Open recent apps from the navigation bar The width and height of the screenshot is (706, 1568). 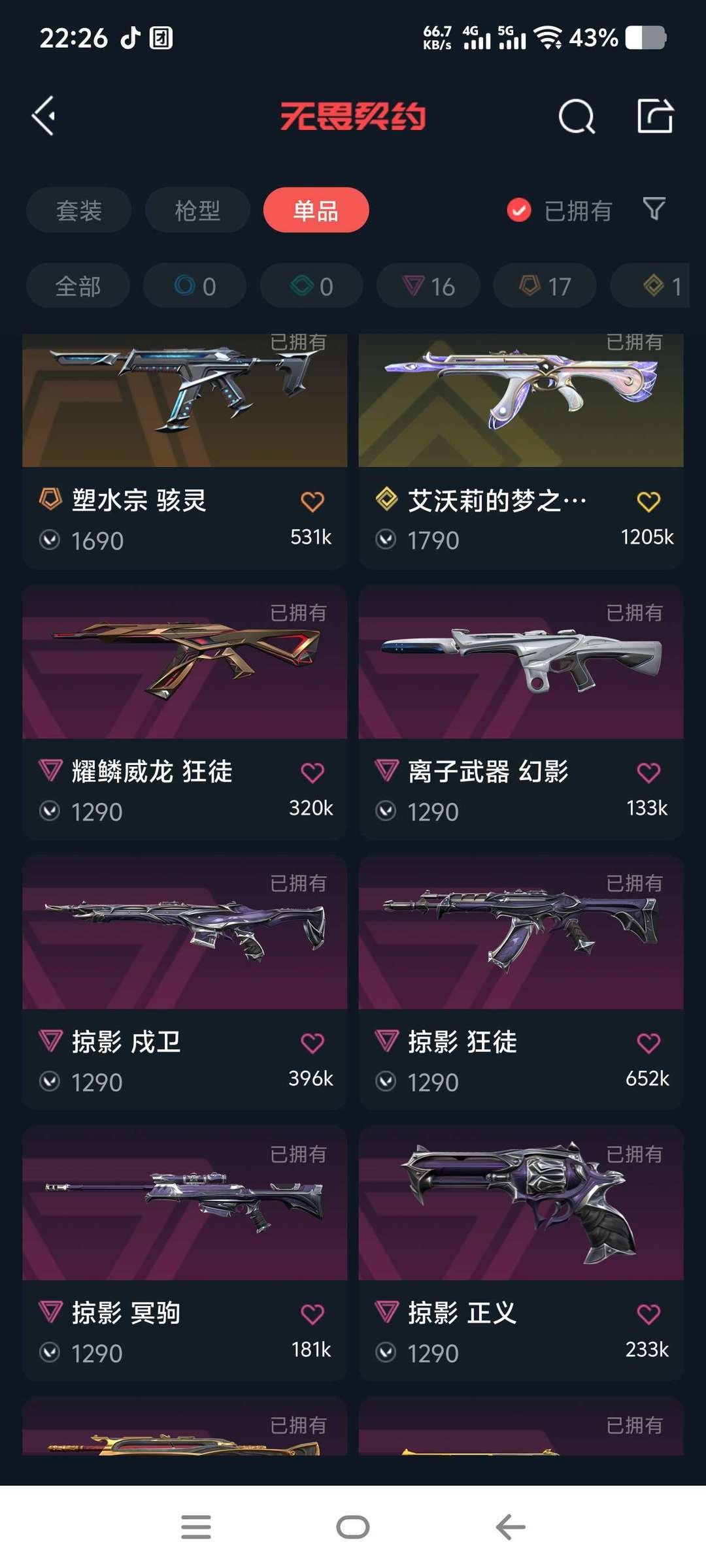click(x=196, y=1527)
